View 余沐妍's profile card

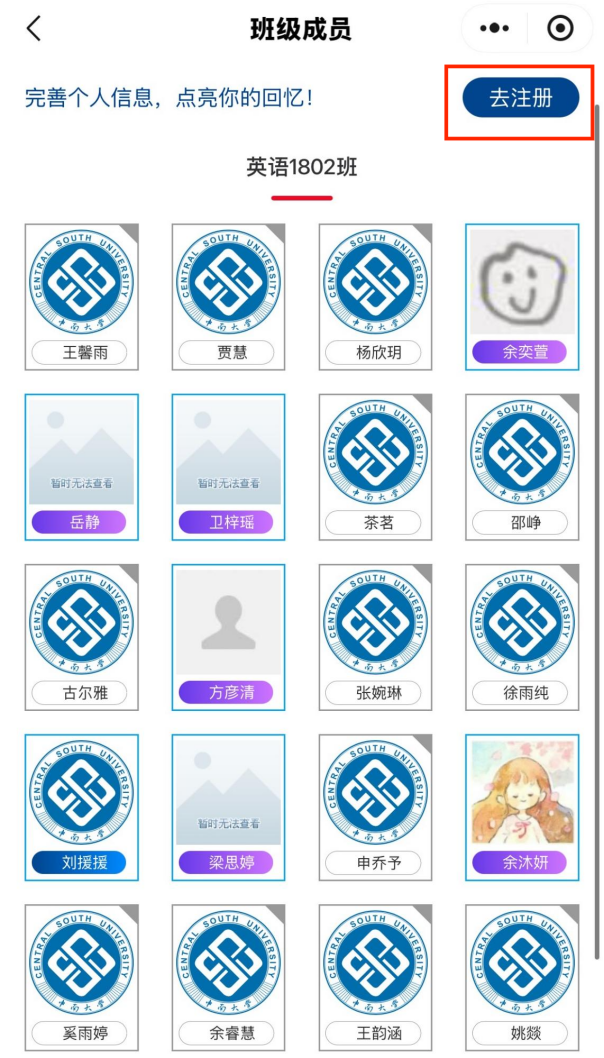[x=522, y=806]
